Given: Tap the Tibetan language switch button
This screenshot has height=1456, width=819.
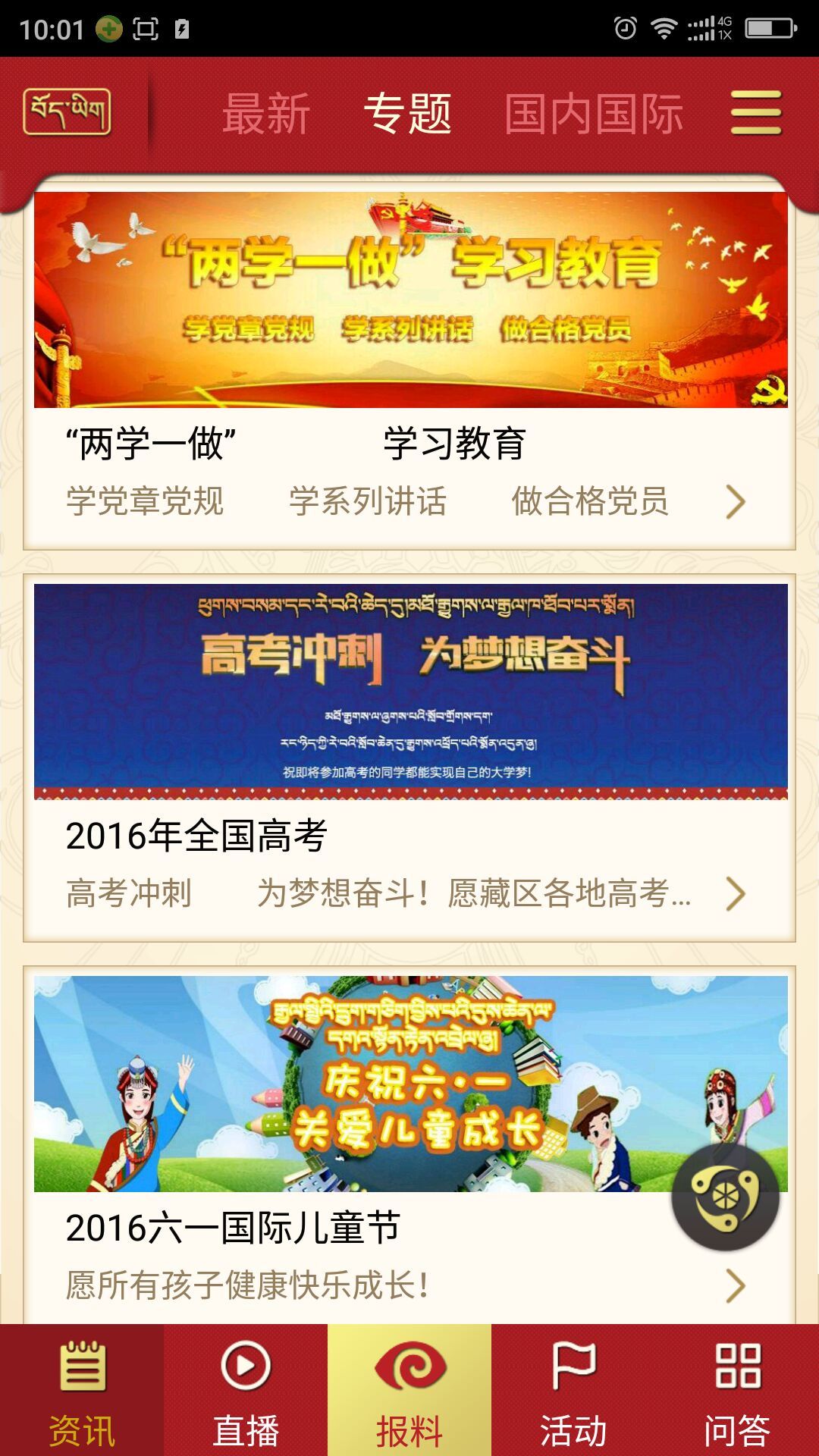Looking at the screenshot, I should [67, 112].
